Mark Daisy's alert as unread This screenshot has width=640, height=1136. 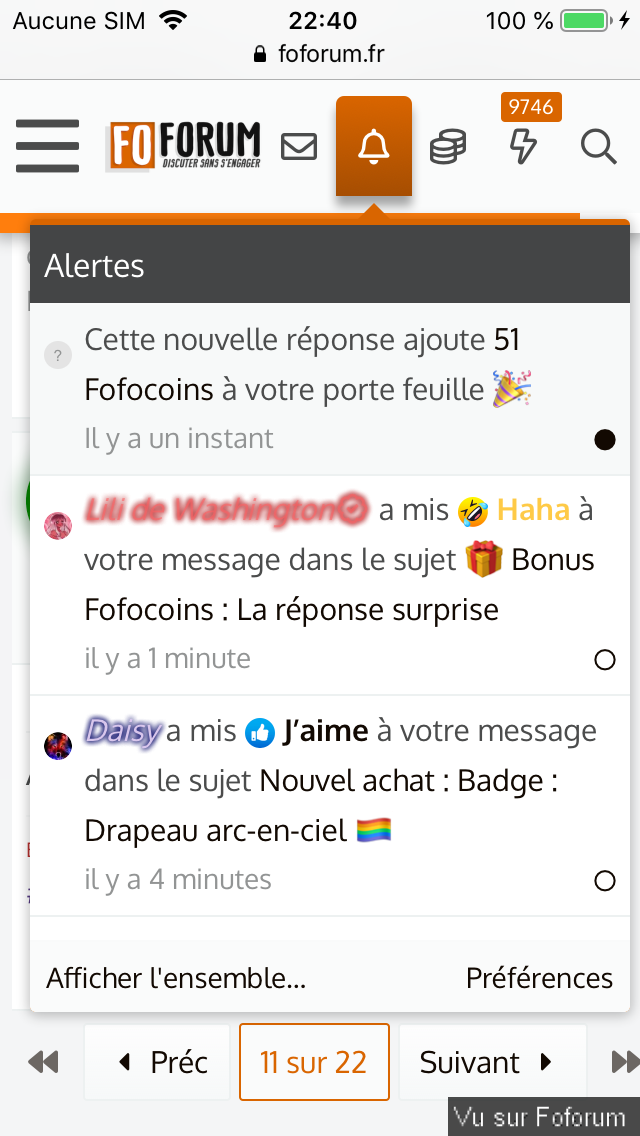click(604, 881)
